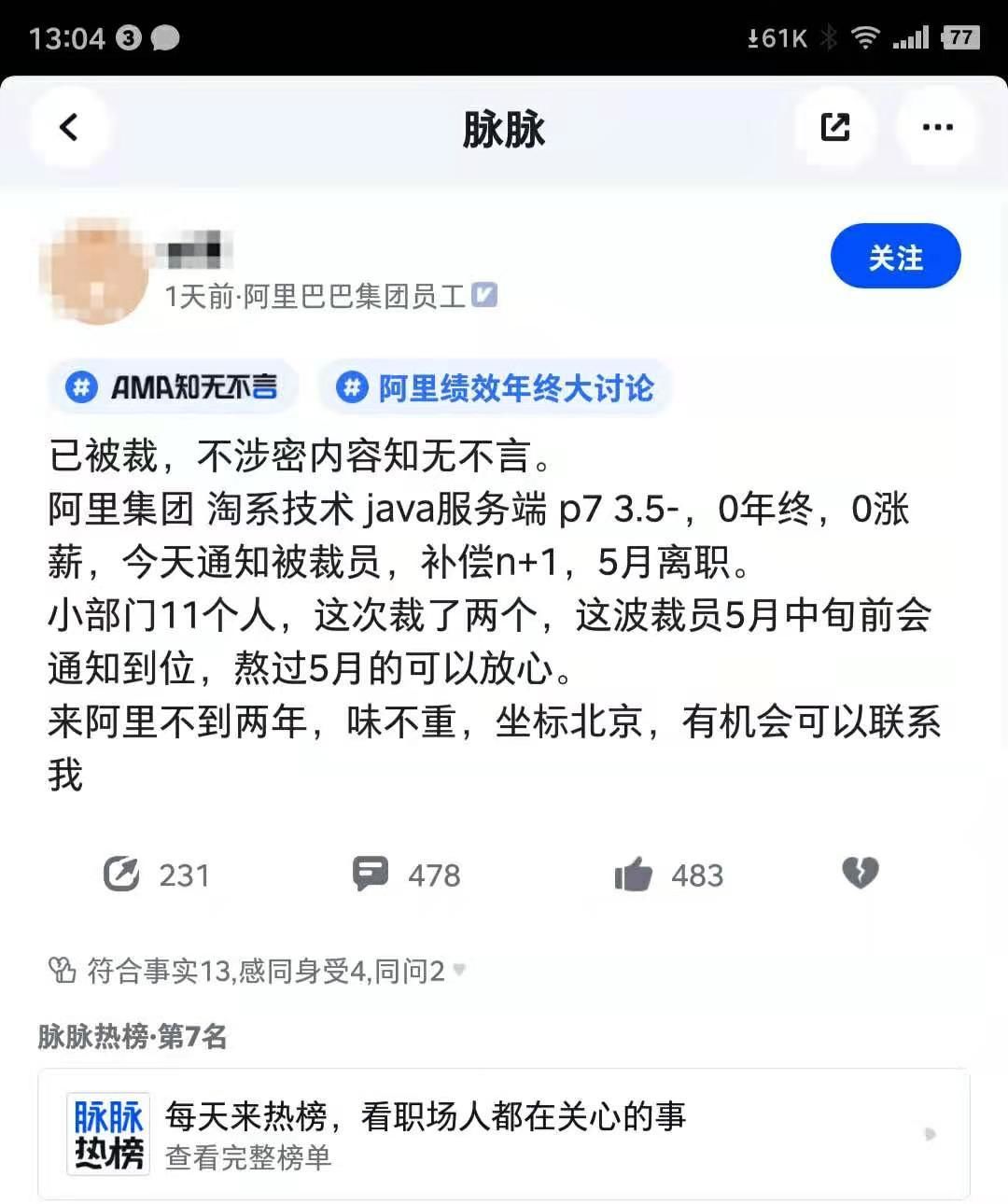
Task: Open the three-dot overflow menu
Action: click(937, 127)
